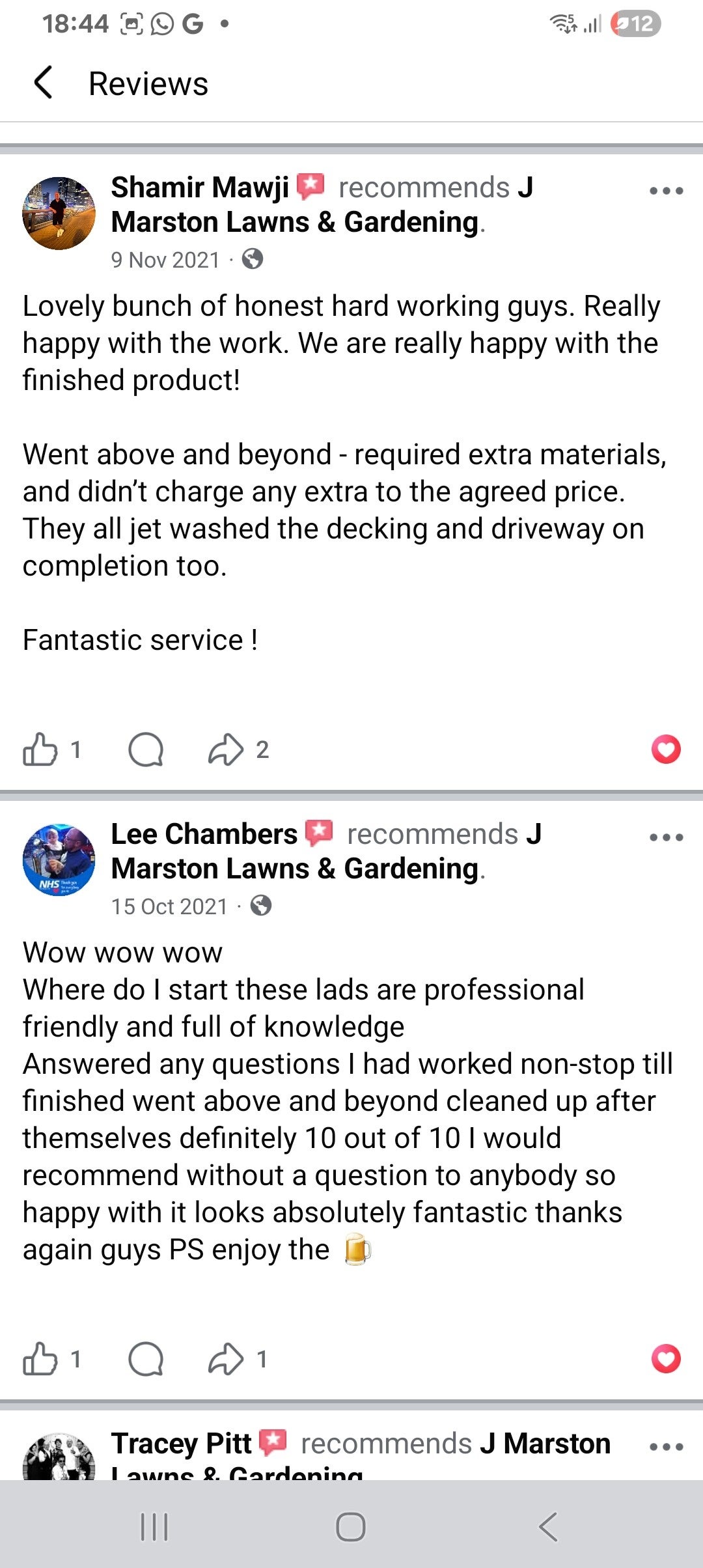Open Lee Chambers' profile picture
703x1568 pixels.
tap(59, 860)
